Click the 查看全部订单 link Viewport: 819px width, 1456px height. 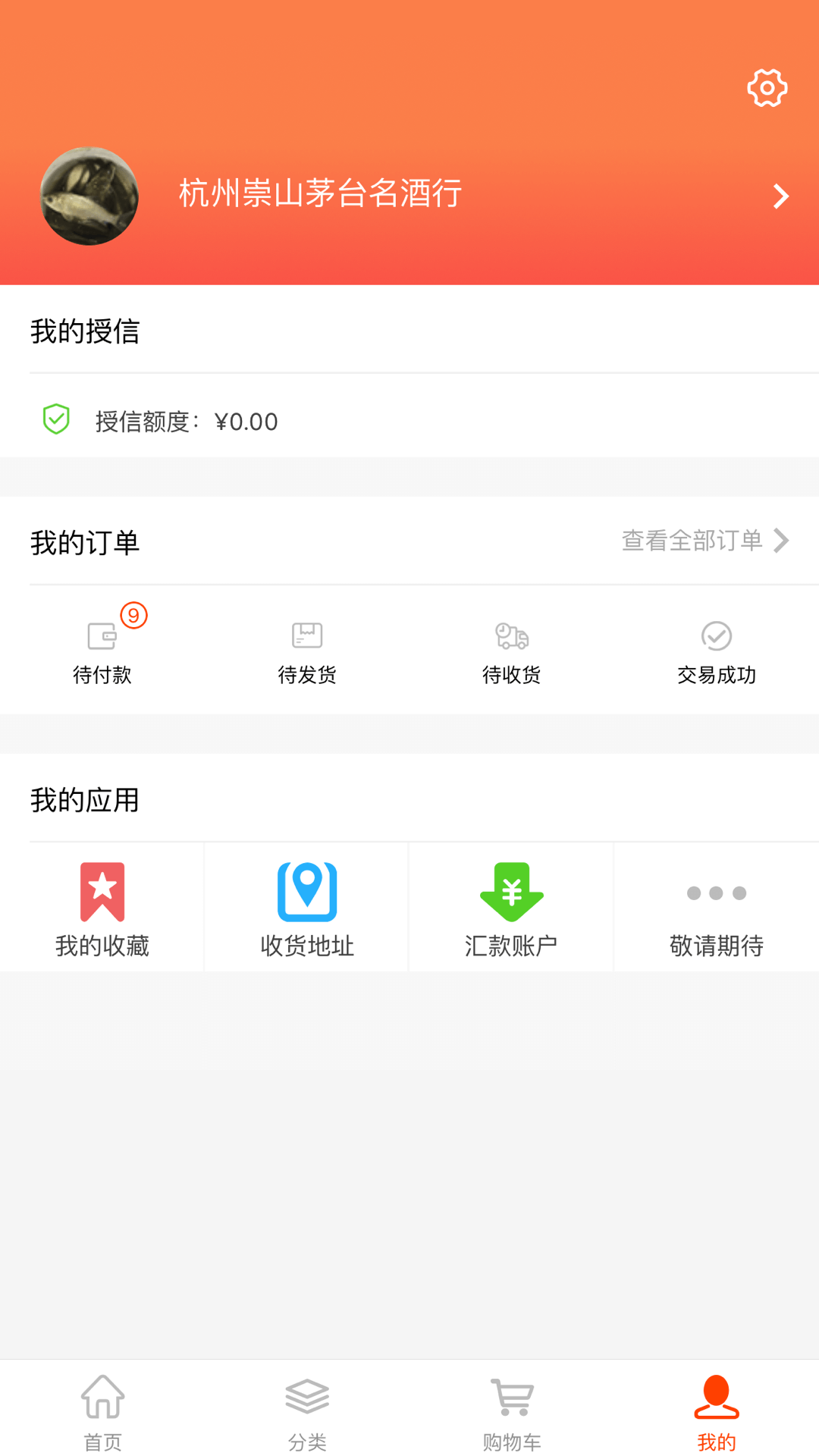coord(692,541)
